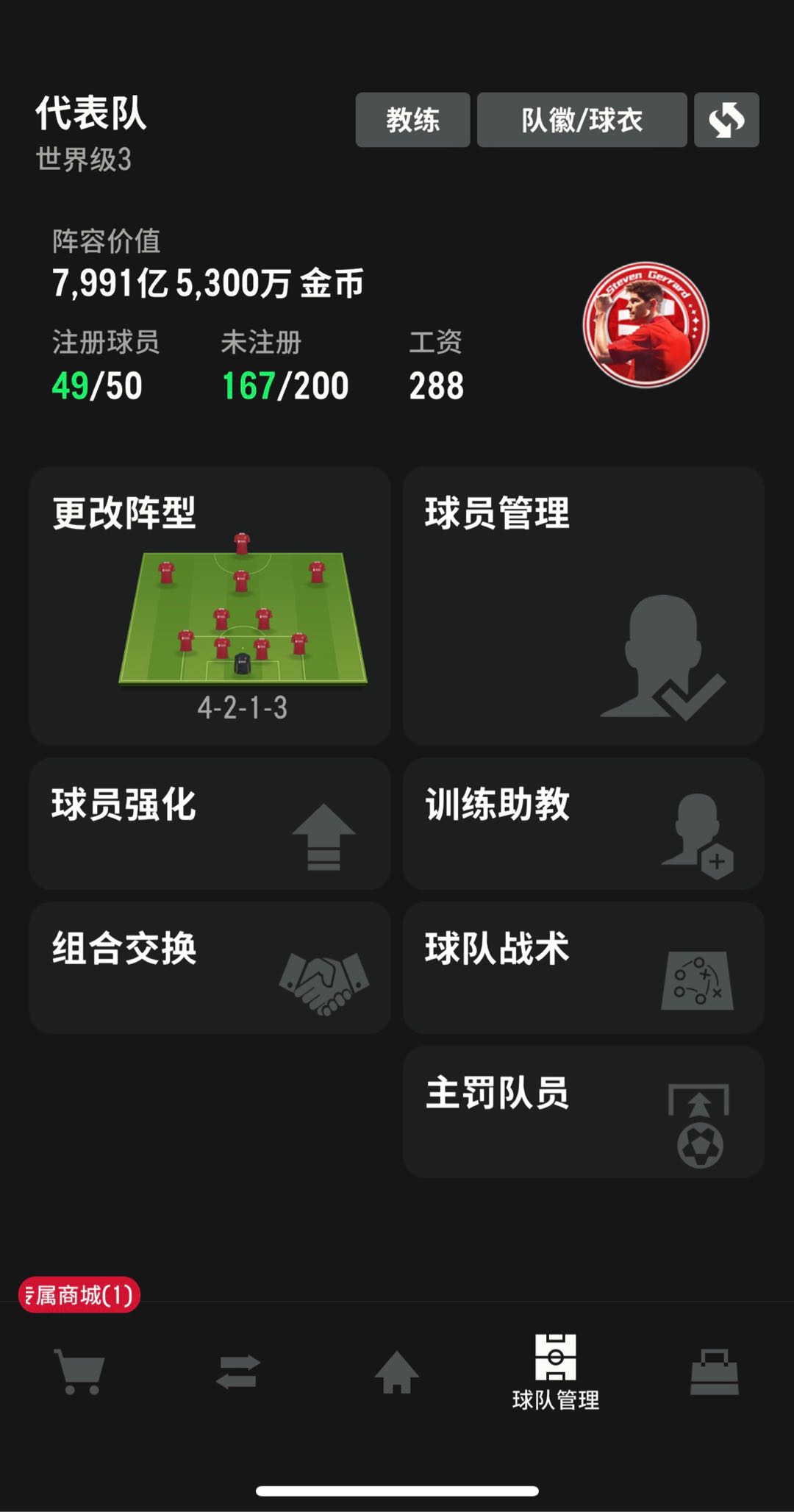Tap the 专属商城(1) red badge
The height and width of the screenshot is (1512, 794).
[79, 1295]
